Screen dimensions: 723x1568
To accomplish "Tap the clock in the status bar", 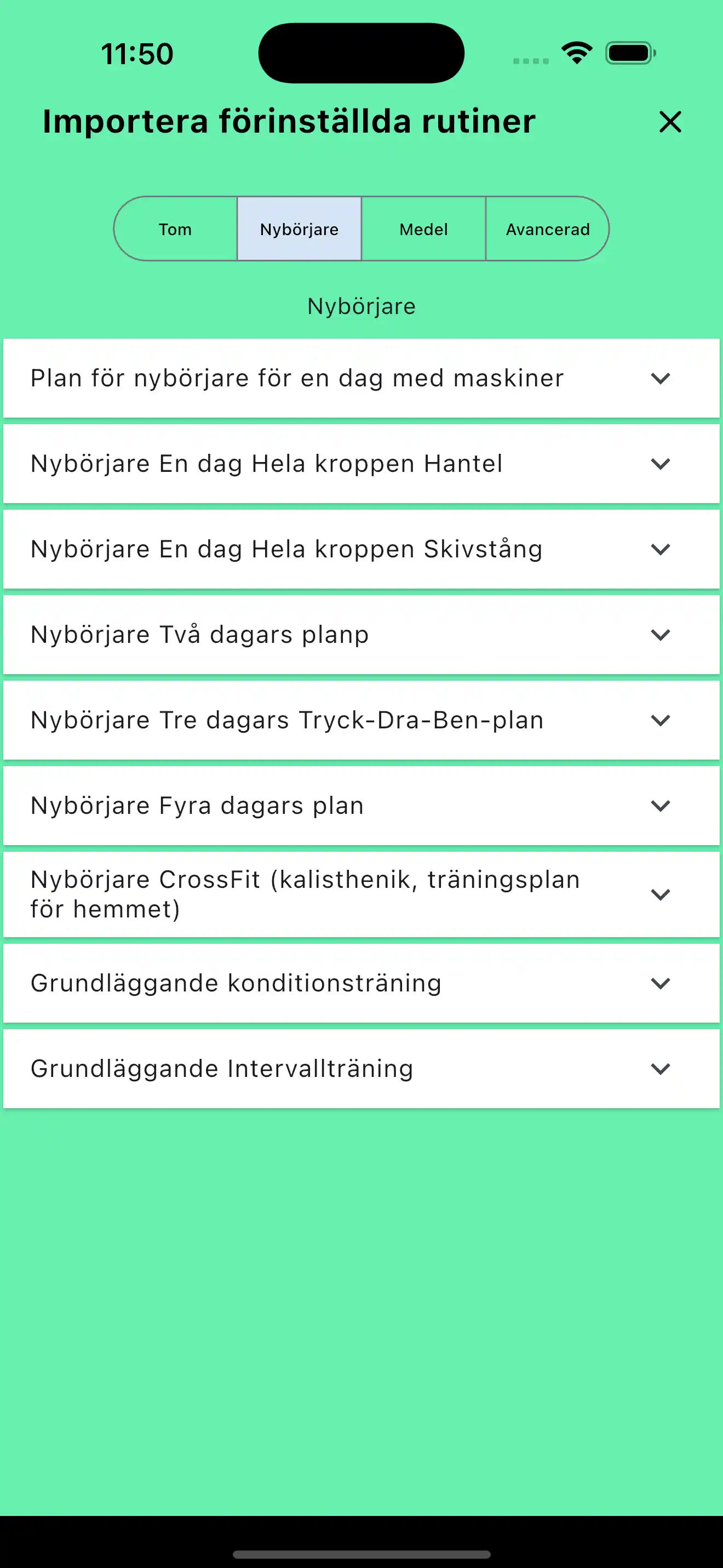I will coord(137,54).
